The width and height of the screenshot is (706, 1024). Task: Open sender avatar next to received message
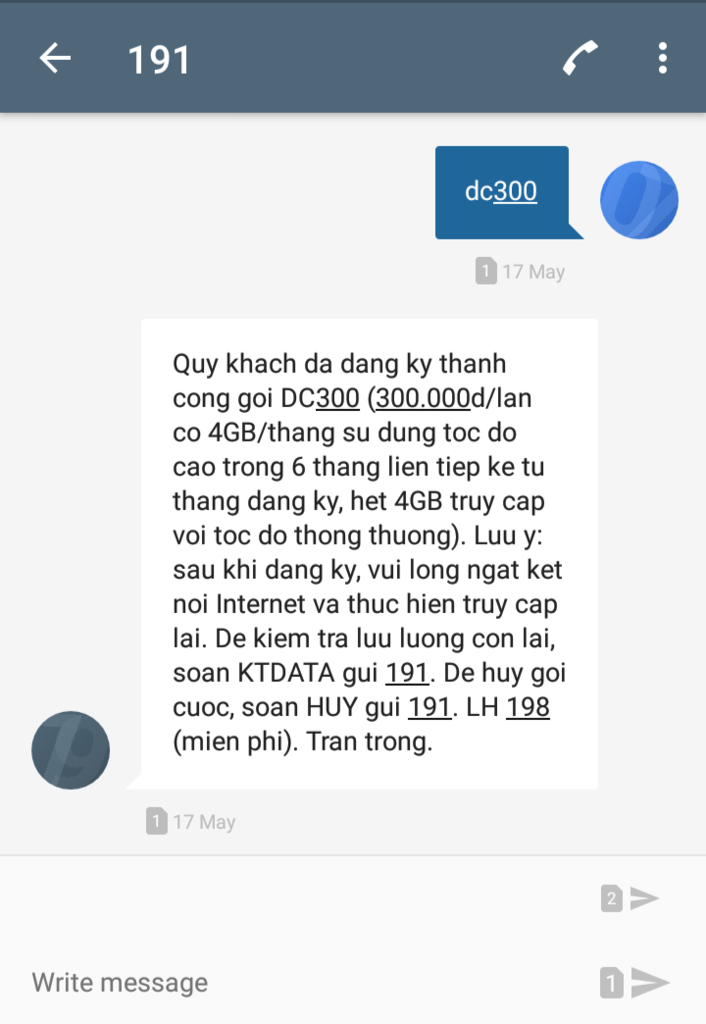70,749
